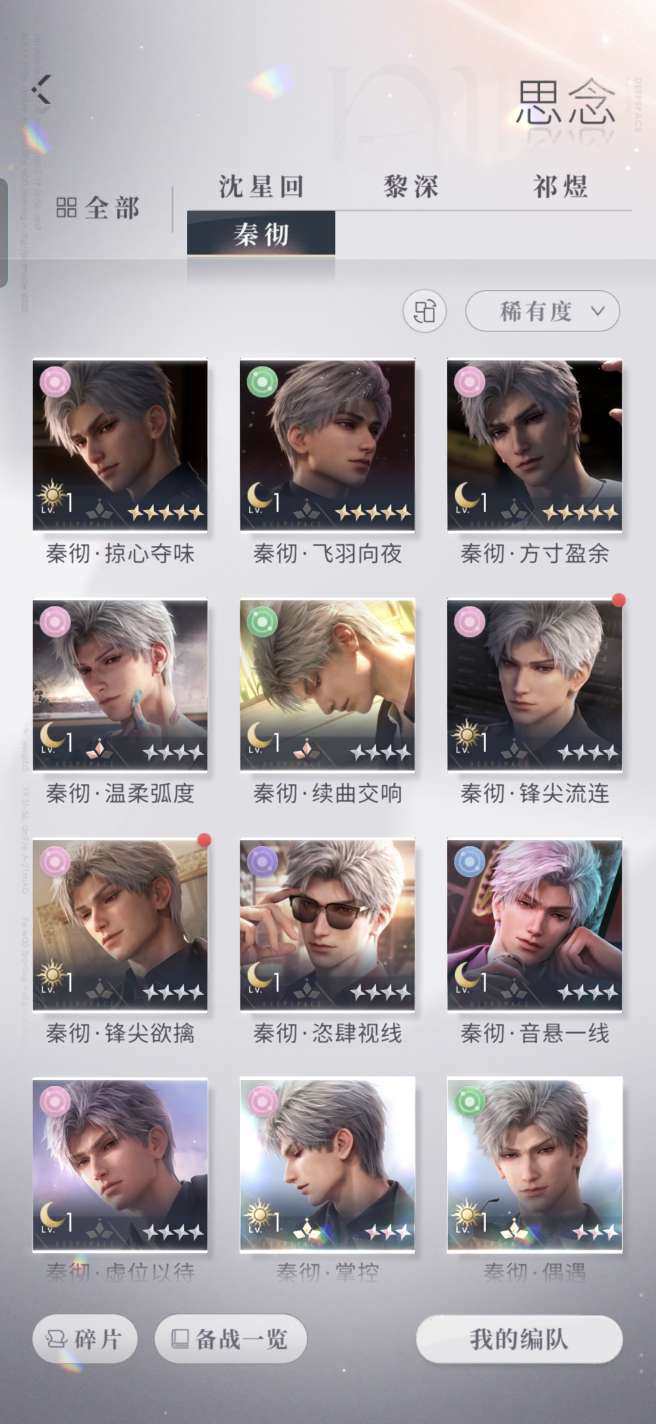Open card 秦彻·音悬一线
Viewport: 656px width, 1424px height.
(534, 925)
